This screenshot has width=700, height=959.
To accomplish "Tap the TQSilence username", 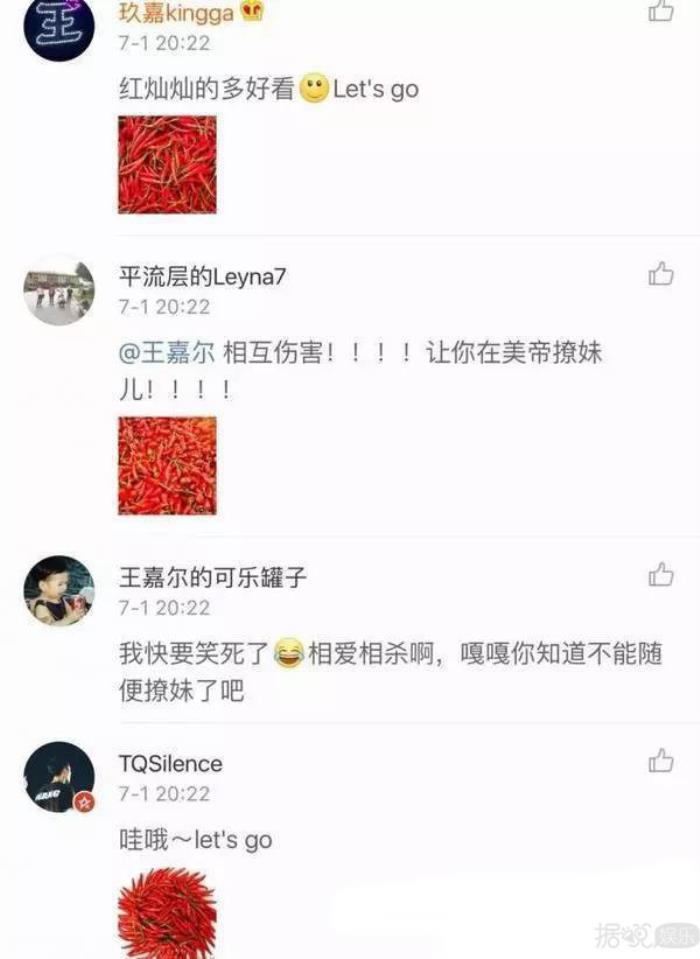I will click(171, 764).
